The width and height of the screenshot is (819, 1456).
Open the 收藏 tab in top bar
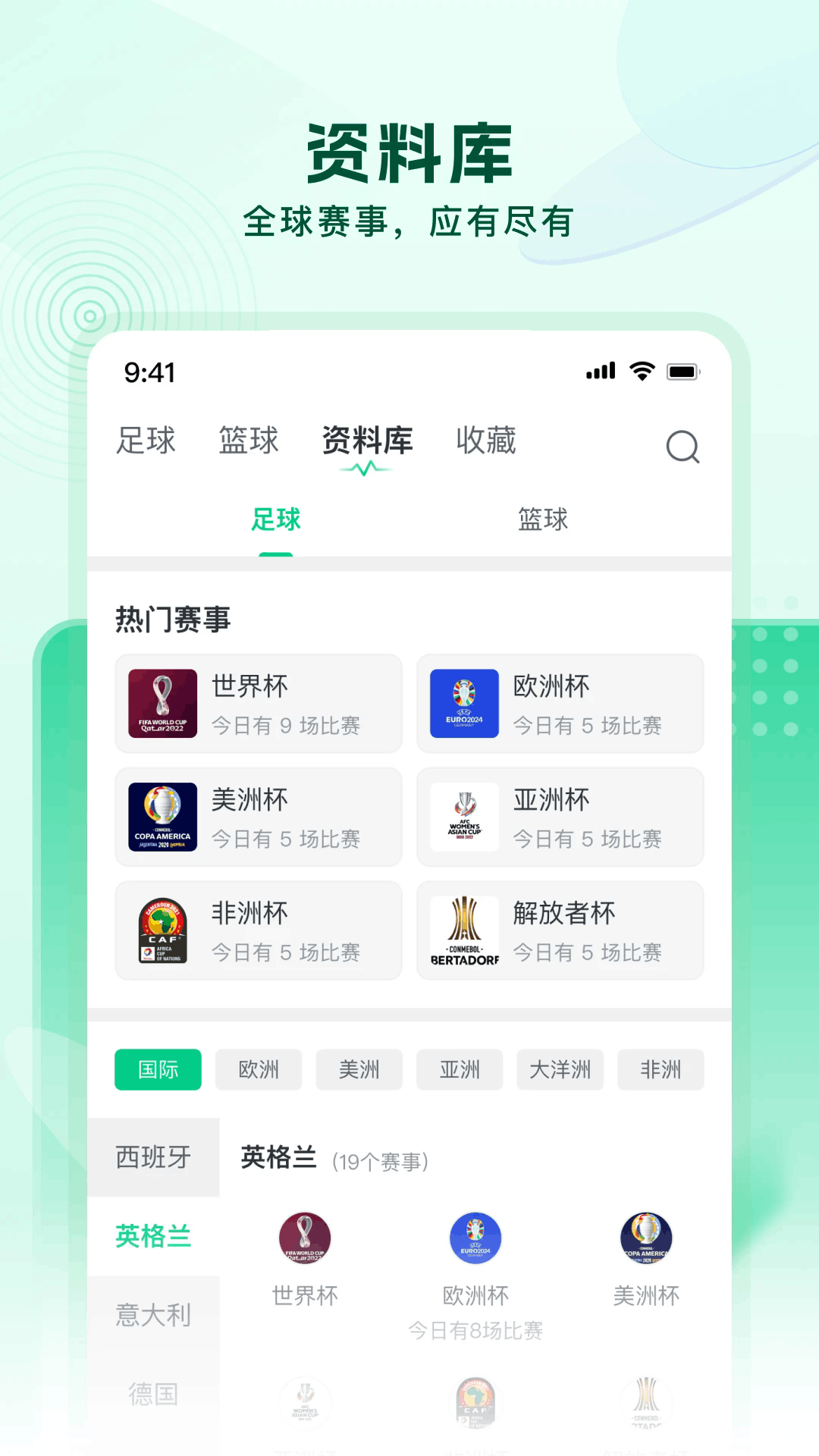[x=486, y=441]
